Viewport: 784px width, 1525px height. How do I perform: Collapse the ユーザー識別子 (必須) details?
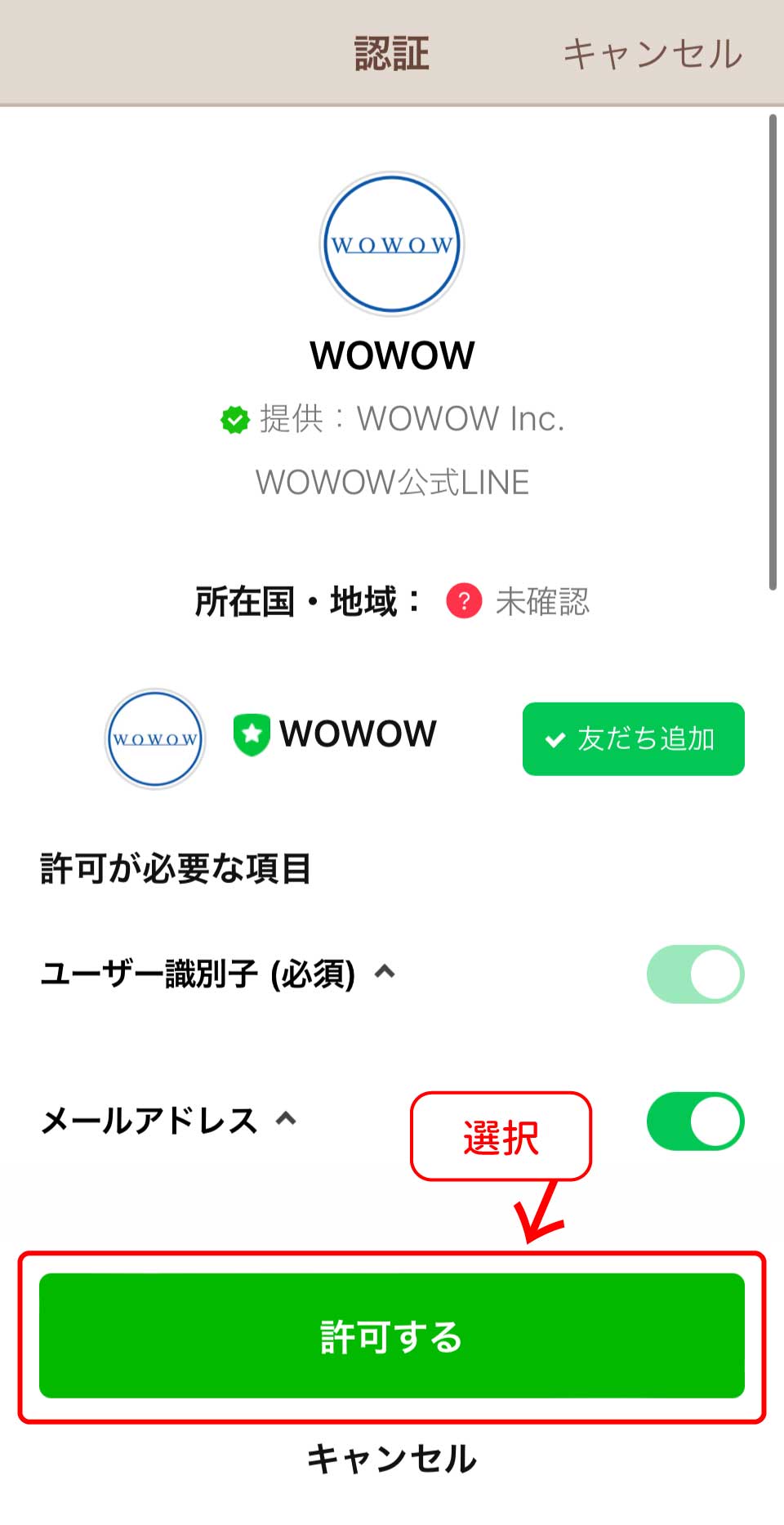pyautogui.click(x=385, y=971)
